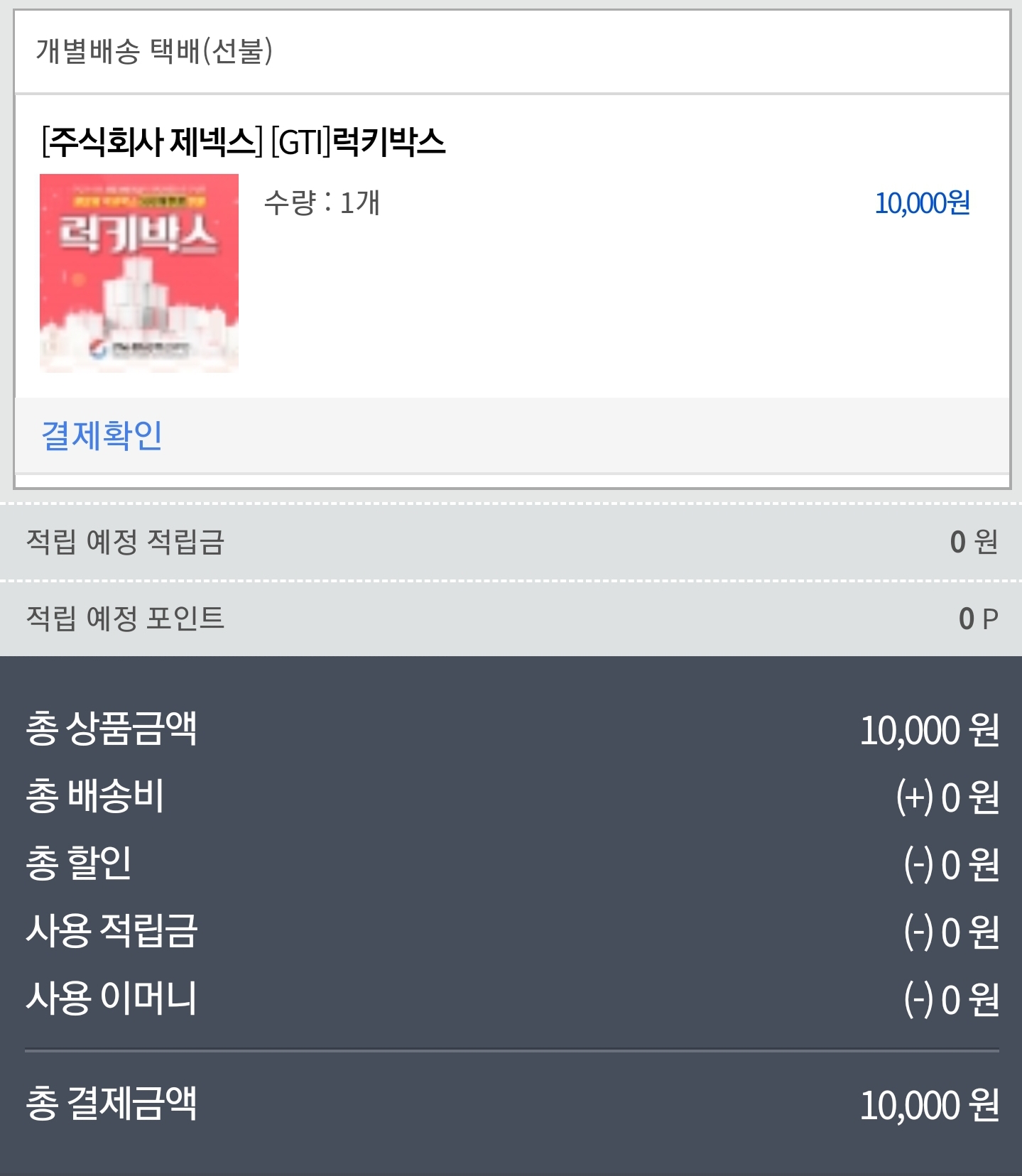Open the [GTI]럭키박스 product title

pos(244,142)
